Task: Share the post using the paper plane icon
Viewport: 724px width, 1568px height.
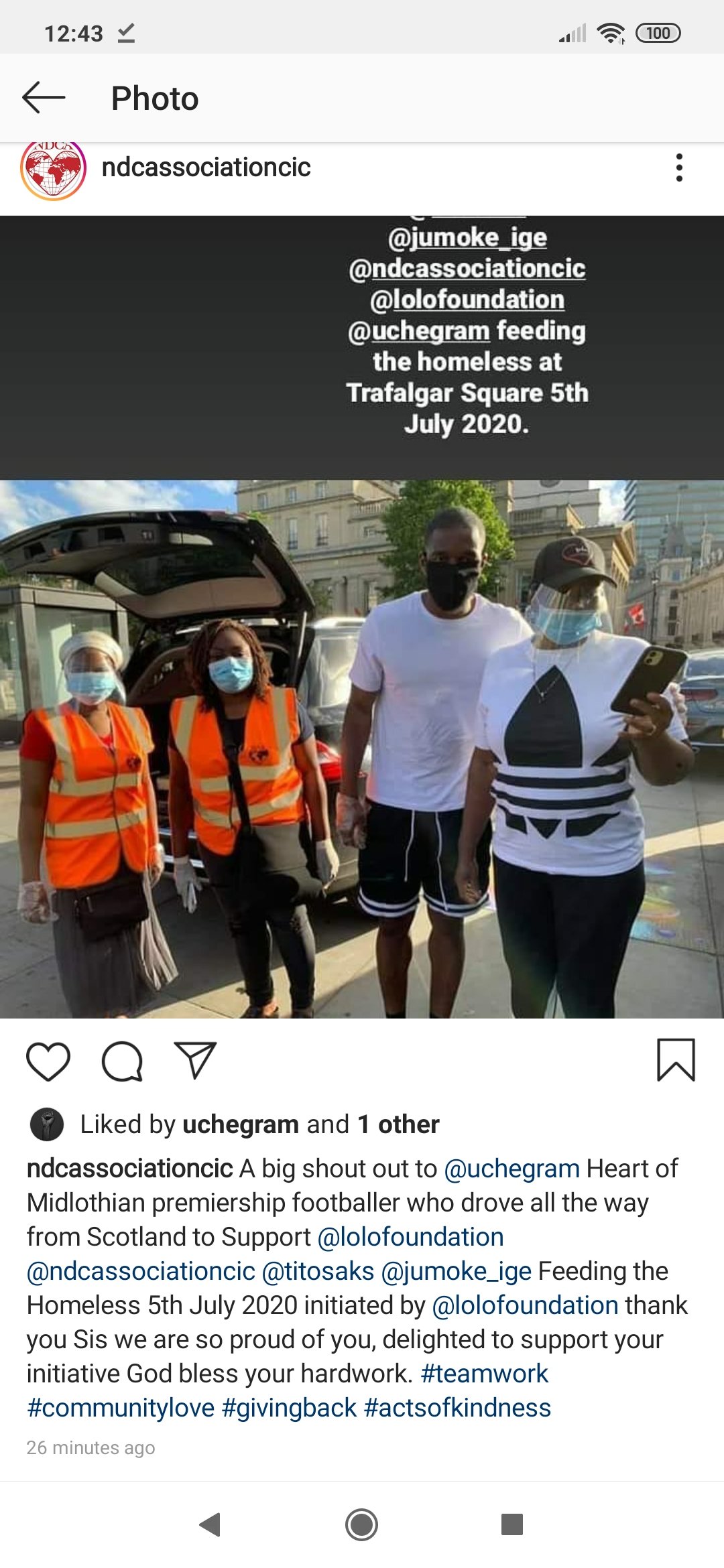Action: 195,1059
